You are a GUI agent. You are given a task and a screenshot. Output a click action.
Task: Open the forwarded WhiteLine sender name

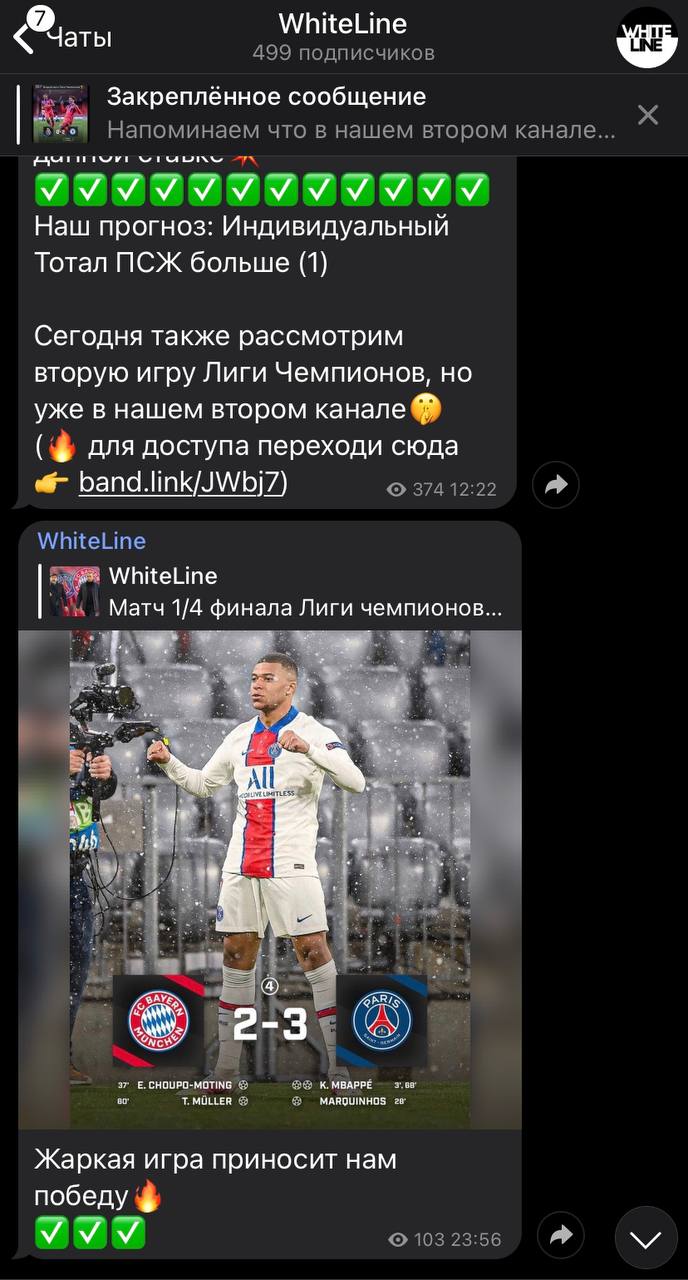tap(92, 541)
